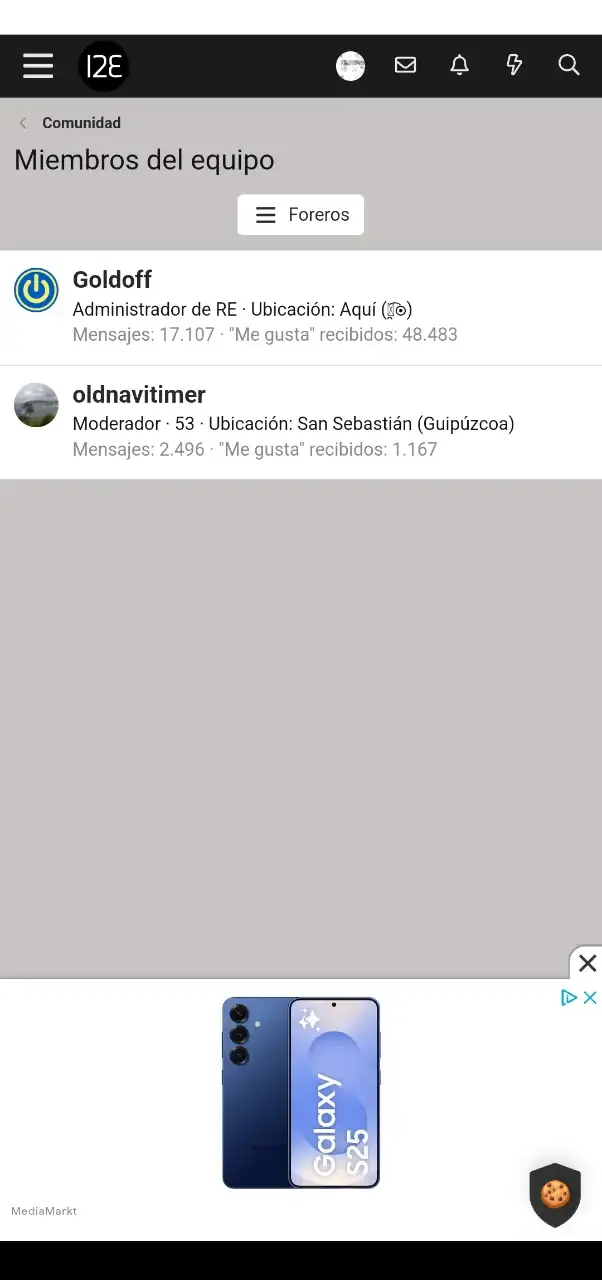
Task: Open your account avatar menu
Action: coord(350,66)
